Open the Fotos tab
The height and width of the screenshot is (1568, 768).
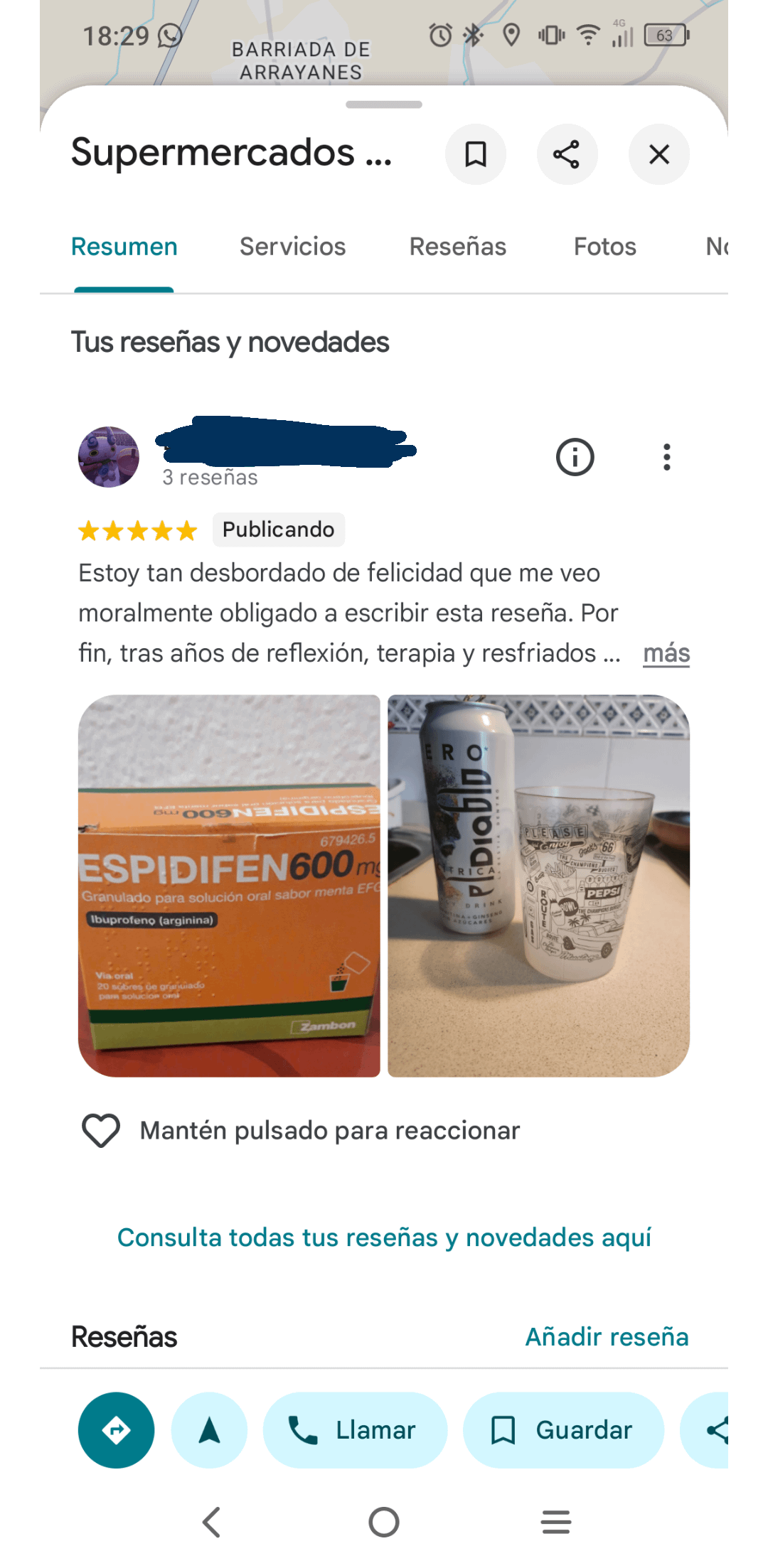[604, 247]
